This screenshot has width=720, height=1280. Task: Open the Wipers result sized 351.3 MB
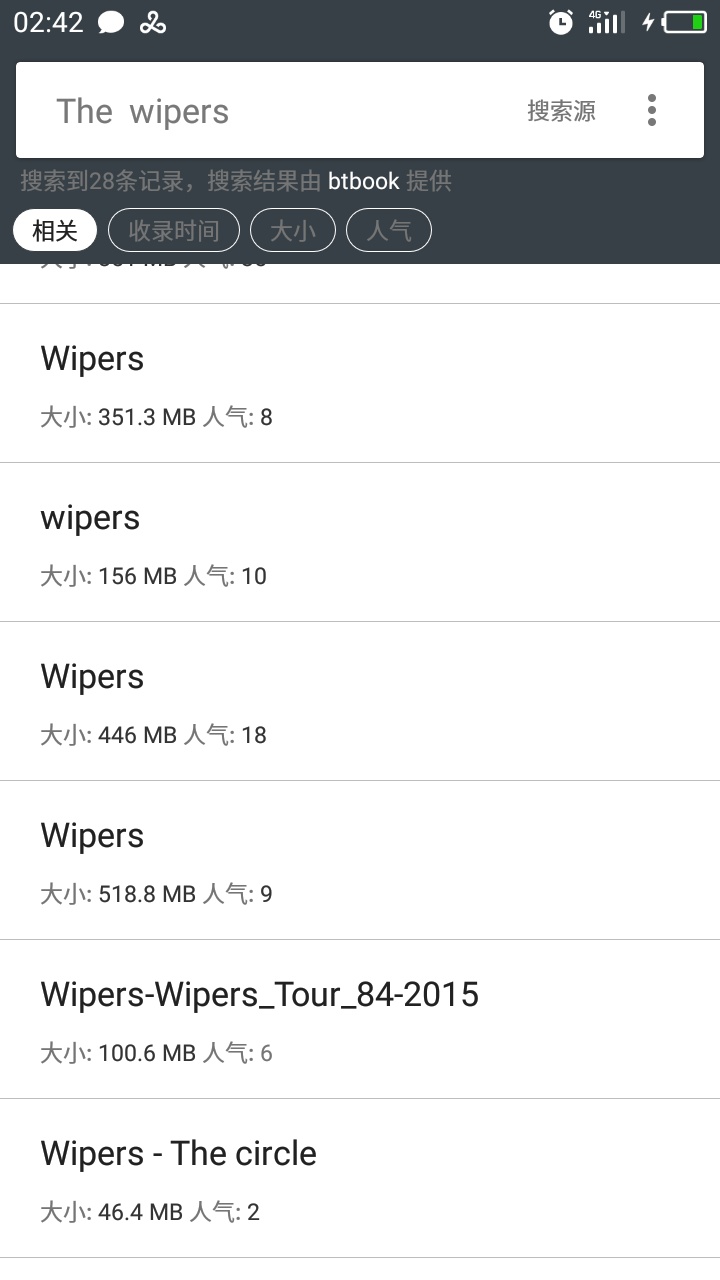pyautogui.click(x=360, y=384)
